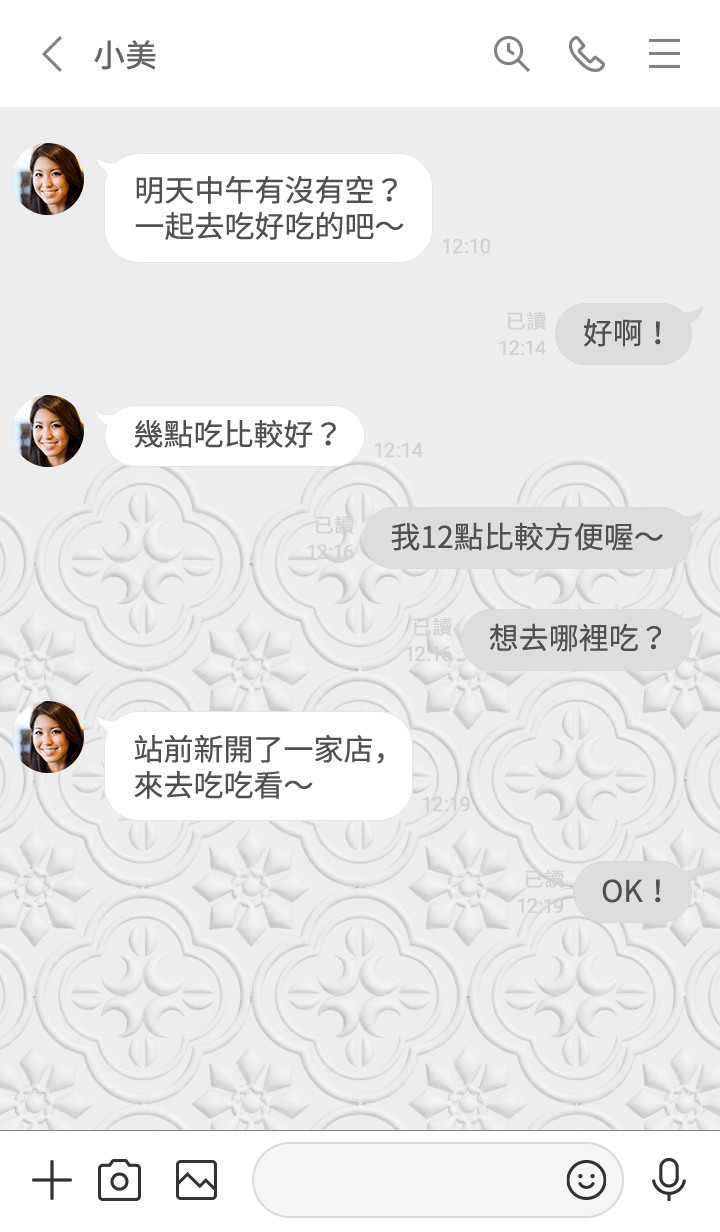This screenshot has width=720, height=1232.
Task: Open the photo gallery picker
Action: tap(196, 1181)
